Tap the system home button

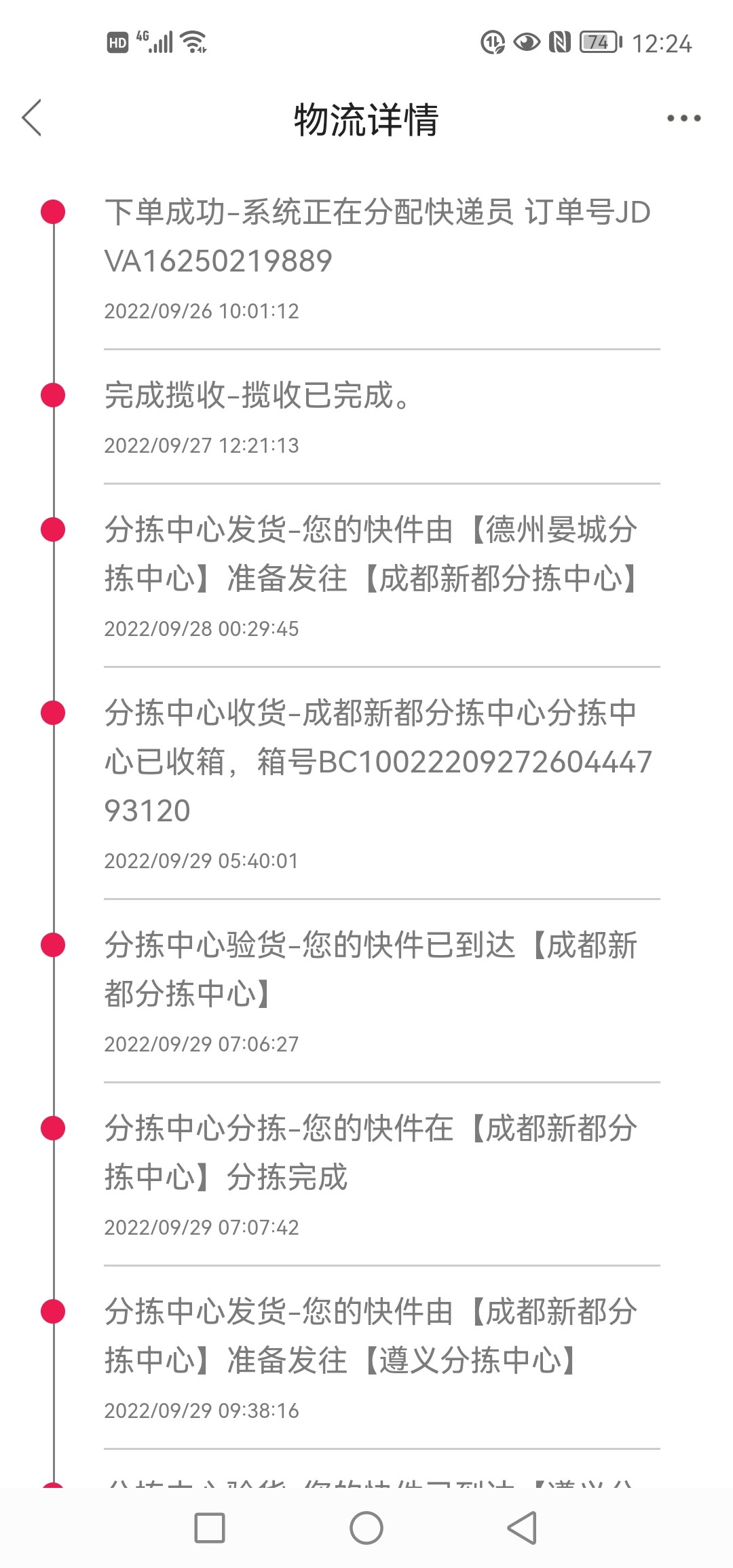click(366, 1527)
